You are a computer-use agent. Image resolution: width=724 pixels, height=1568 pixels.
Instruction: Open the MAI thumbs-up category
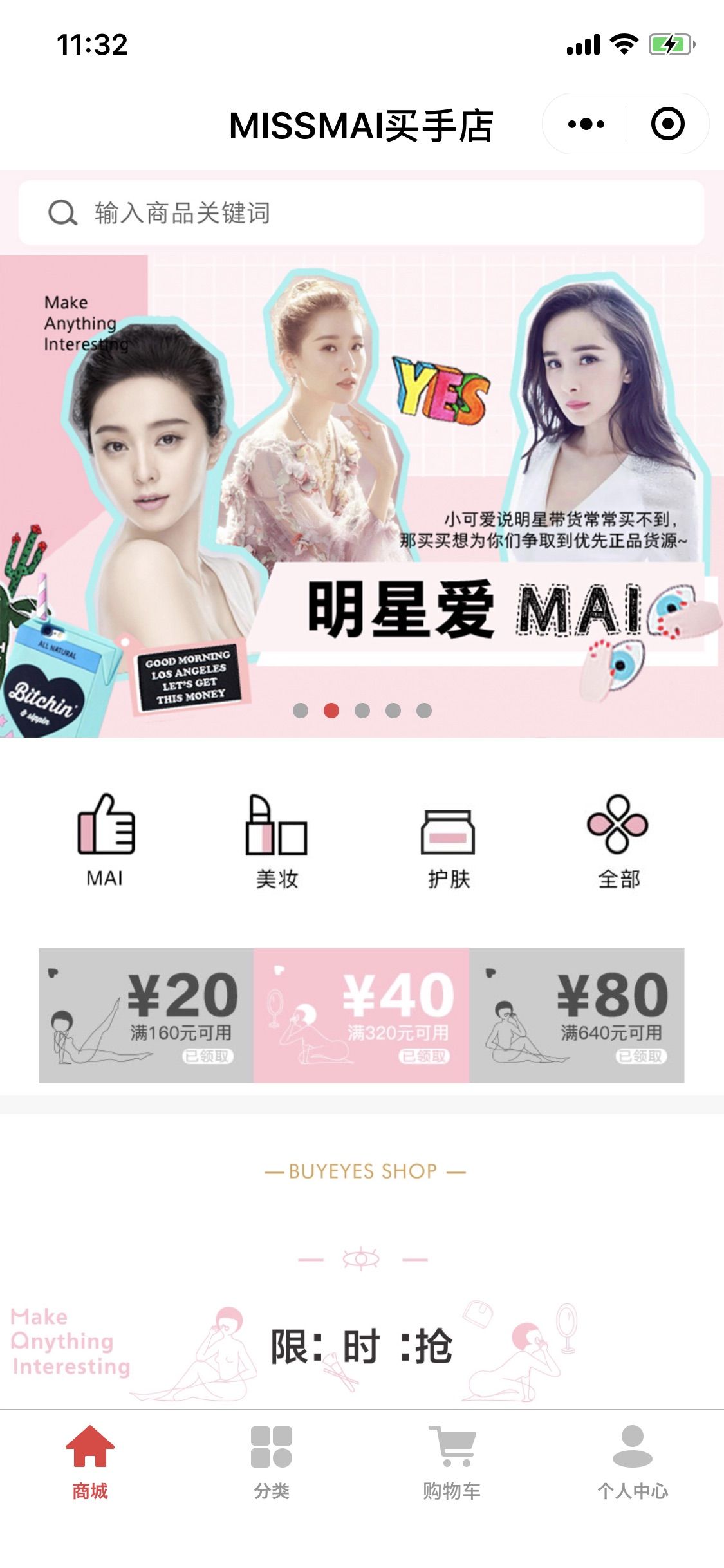click(105, 841)
